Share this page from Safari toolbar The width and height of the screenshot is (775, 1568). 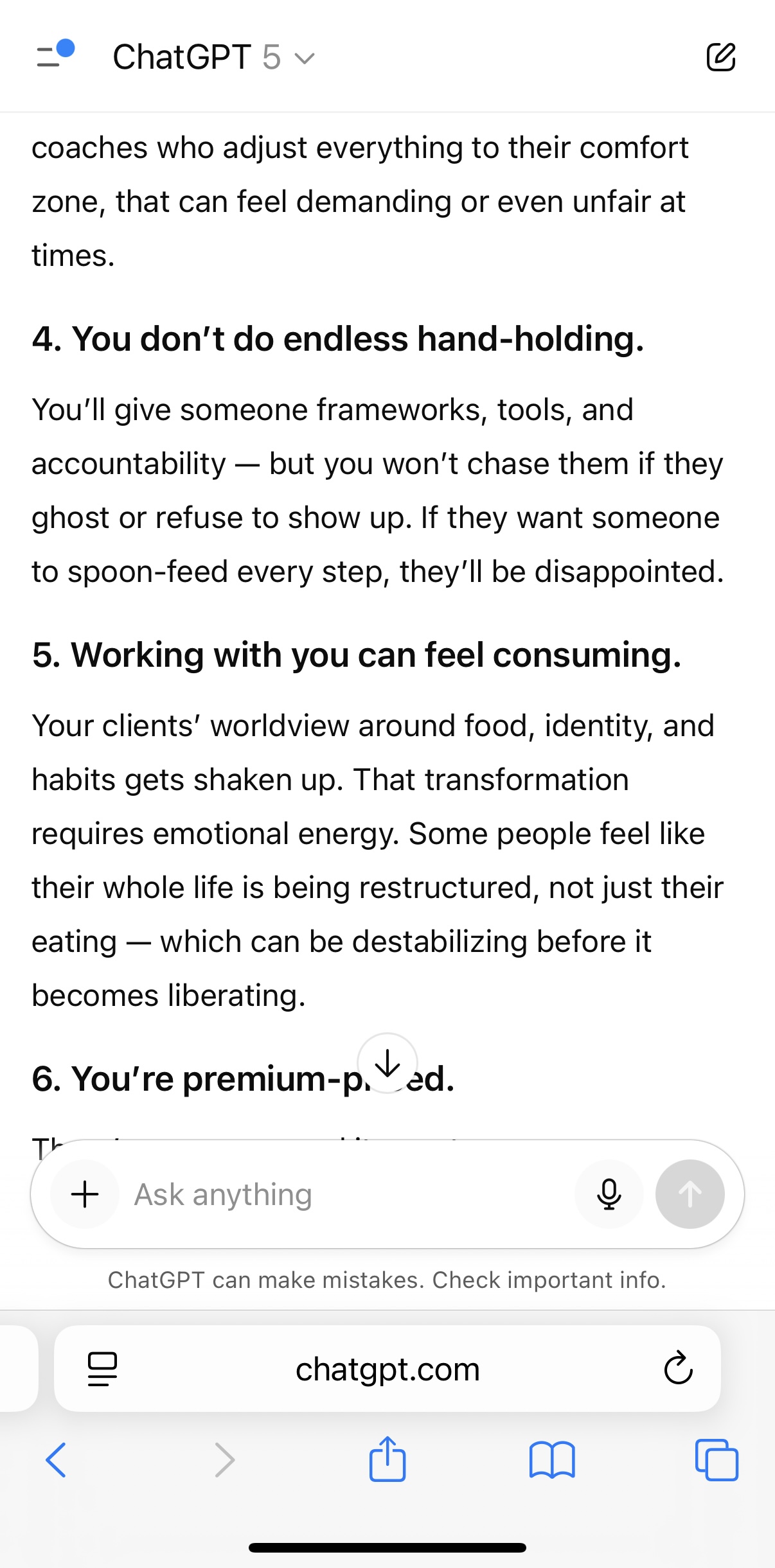(x=387, y=1459)
